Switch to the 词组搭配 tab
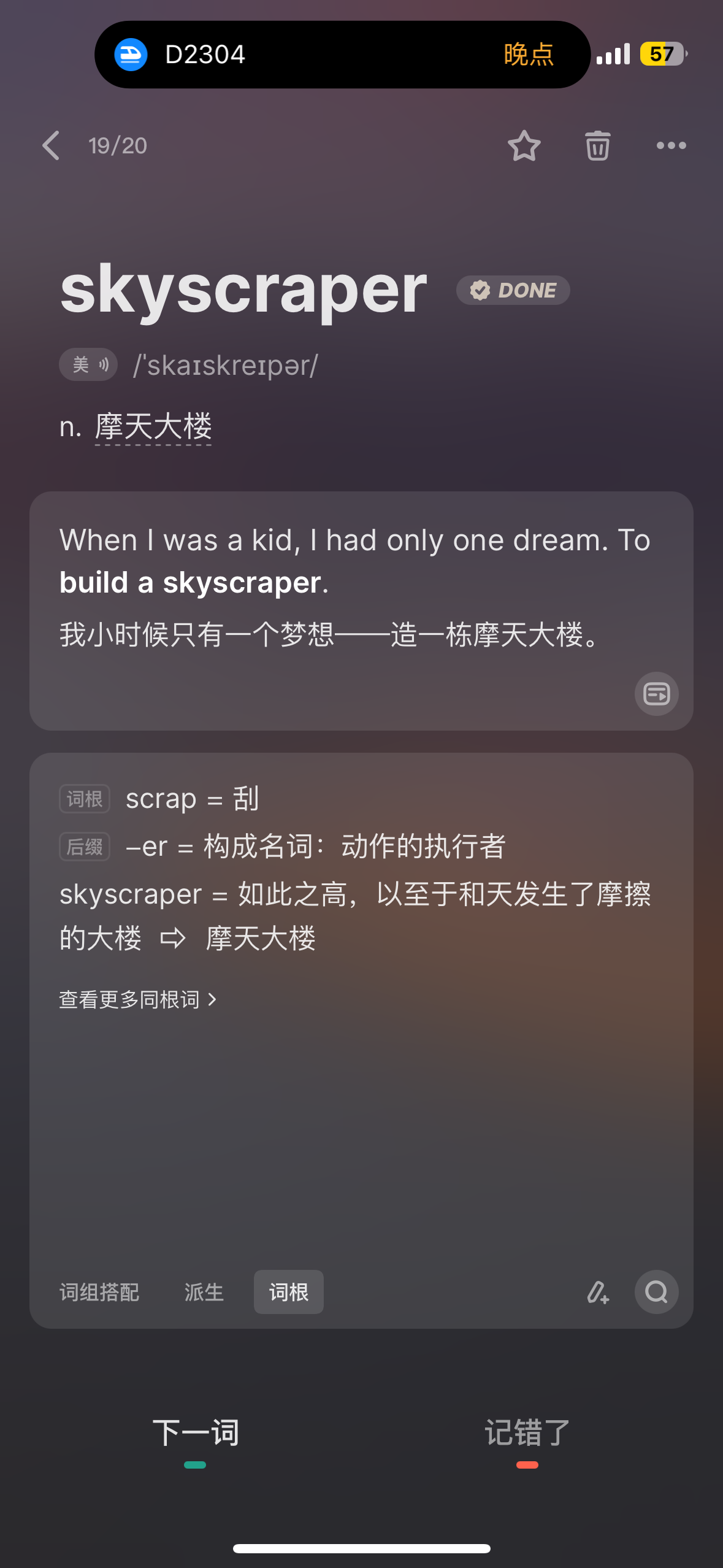Screen dimensions: 723x1568 coord(99,1292)
